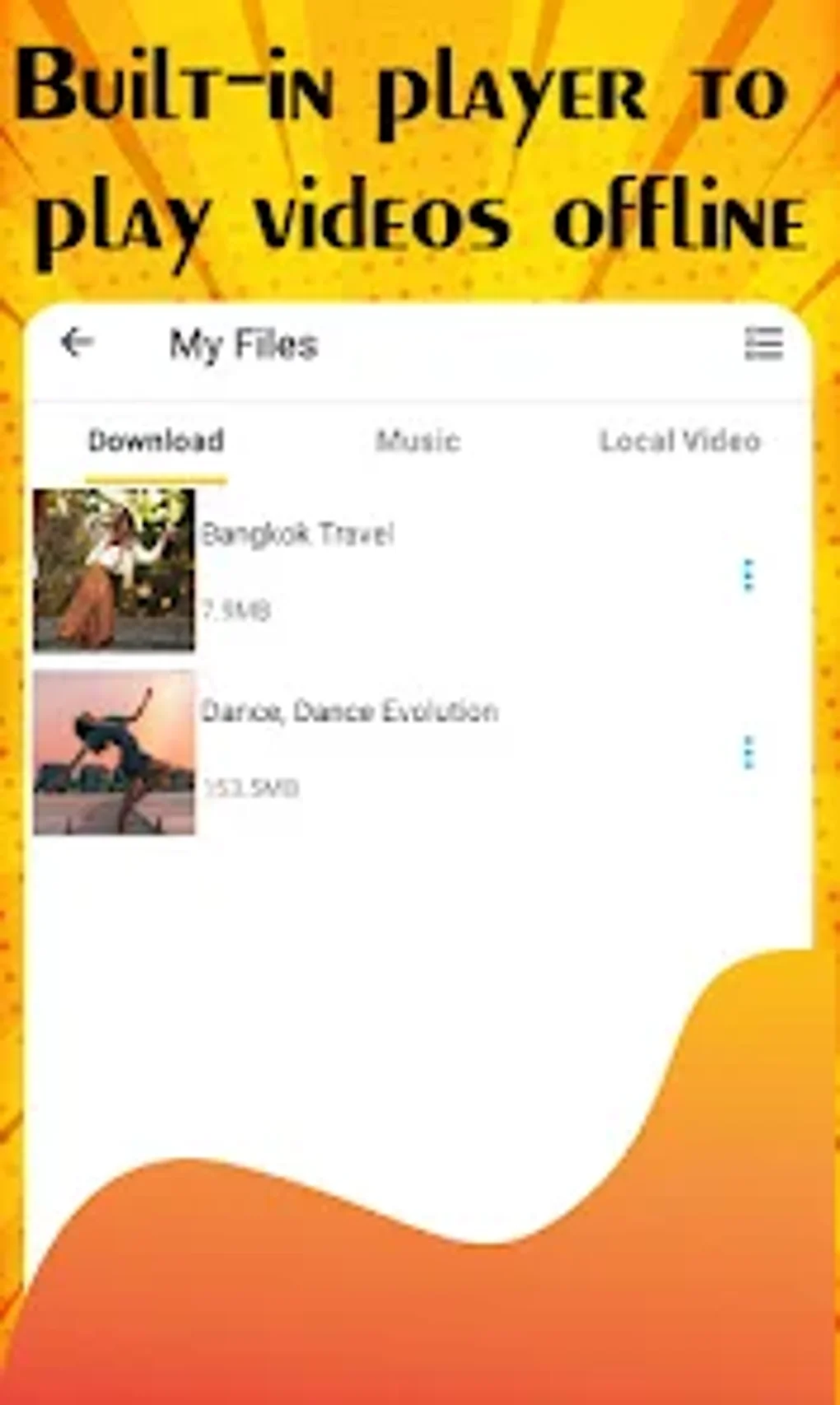
Task: Click the Bangkok Travel thumbnail
Action: click(x=115, y=568)
